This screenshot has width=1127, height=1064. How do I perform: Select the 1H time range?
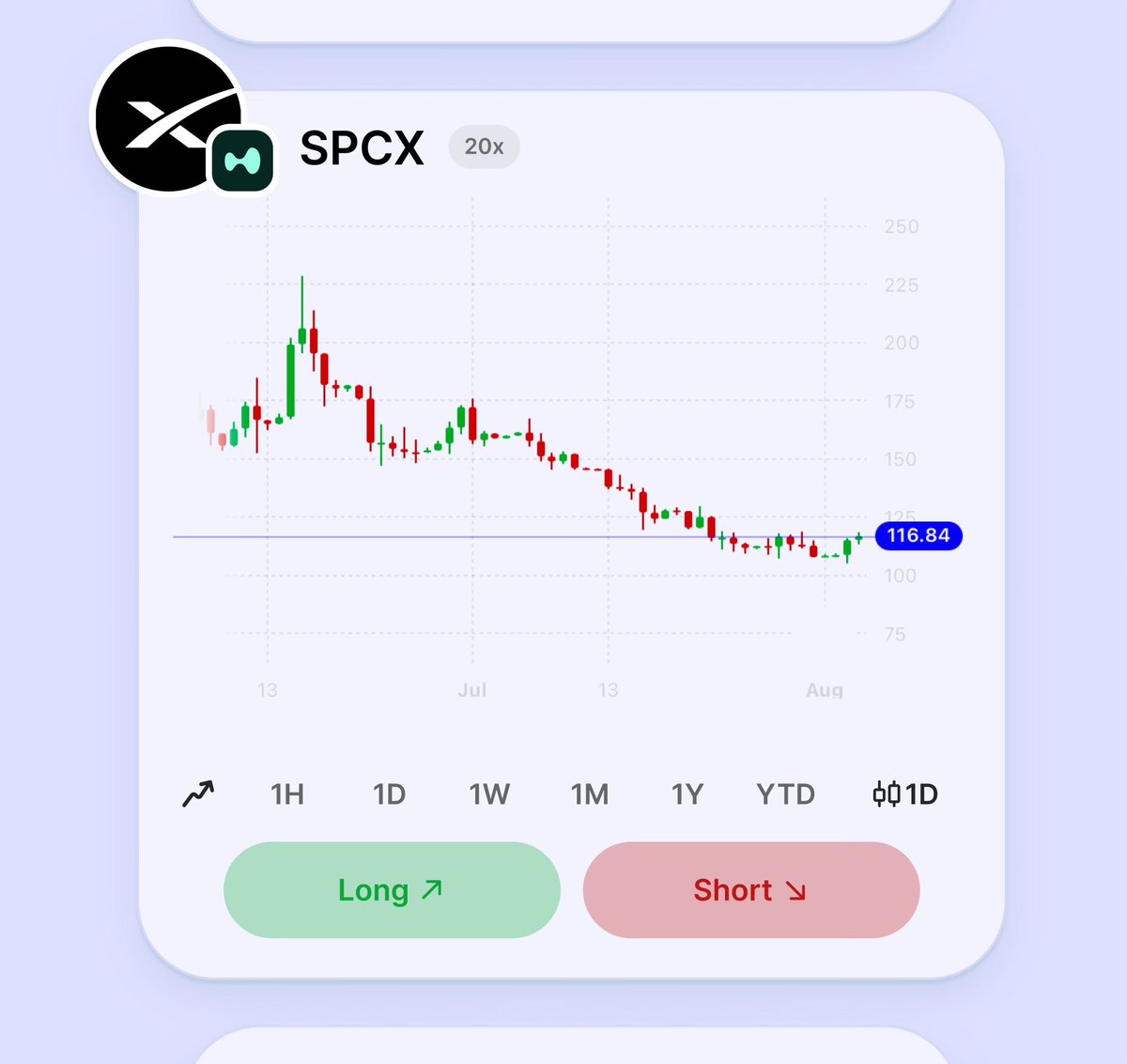287,794
